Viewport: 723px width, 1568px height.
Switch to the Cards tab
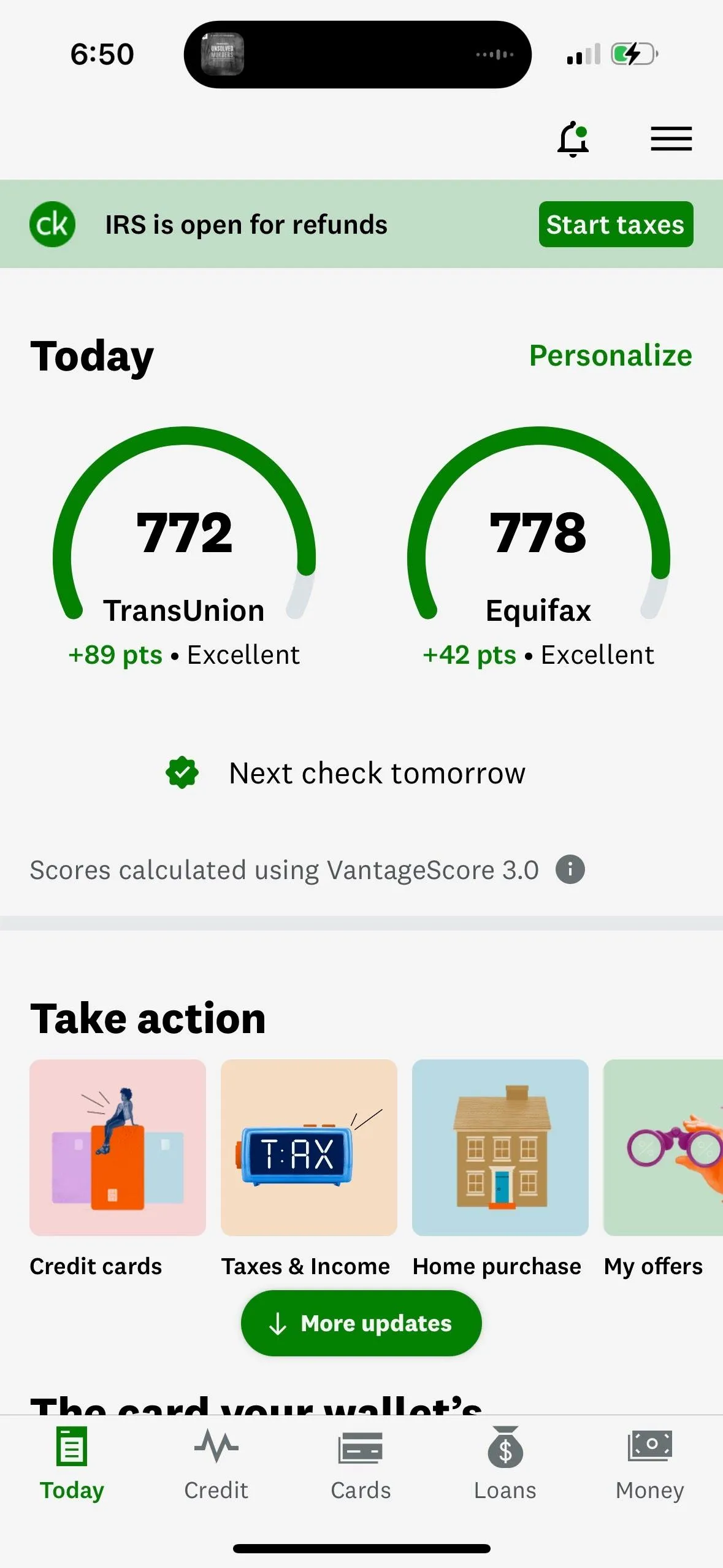361,1463
